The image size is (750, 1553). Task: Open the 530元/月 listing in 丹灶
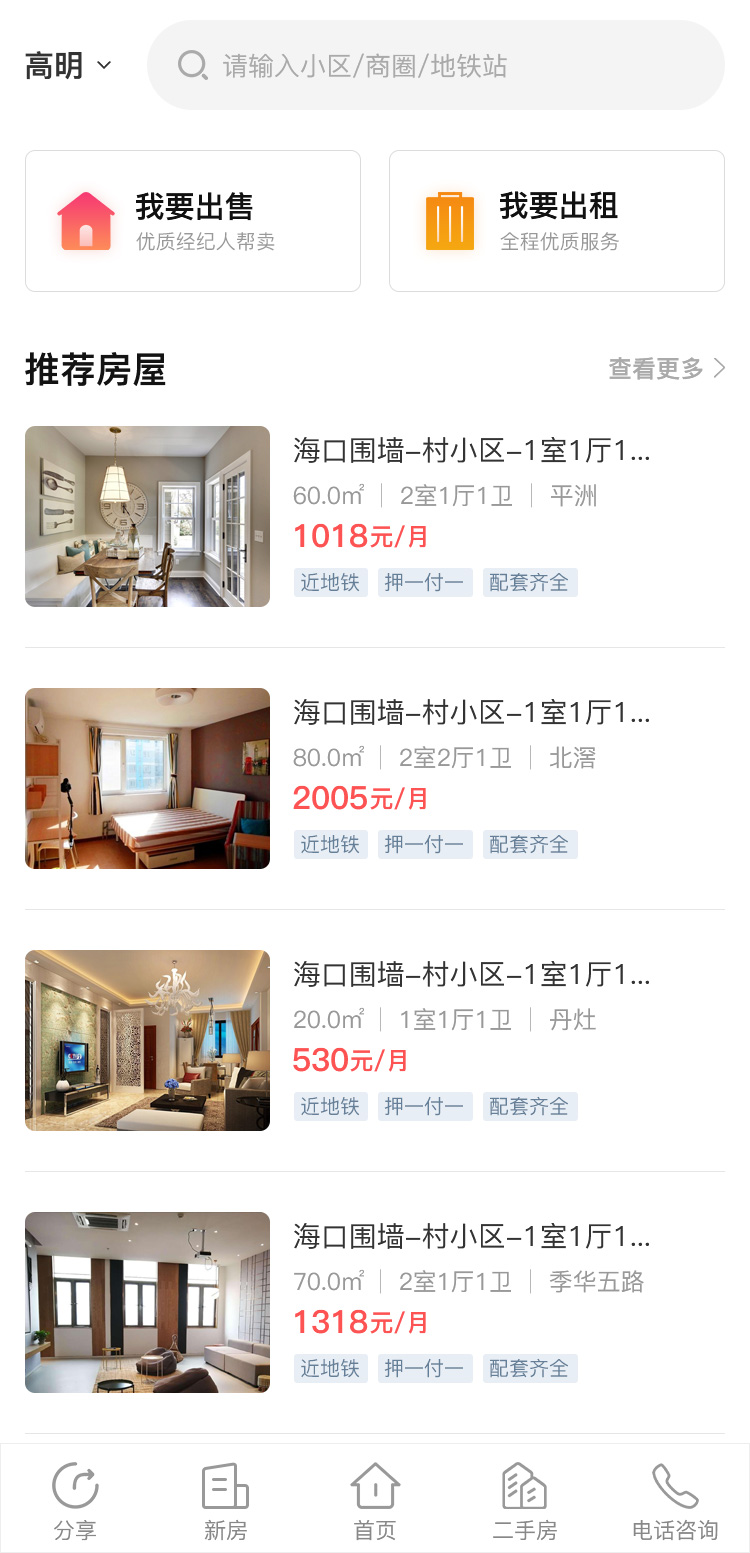coord(375,1040)
